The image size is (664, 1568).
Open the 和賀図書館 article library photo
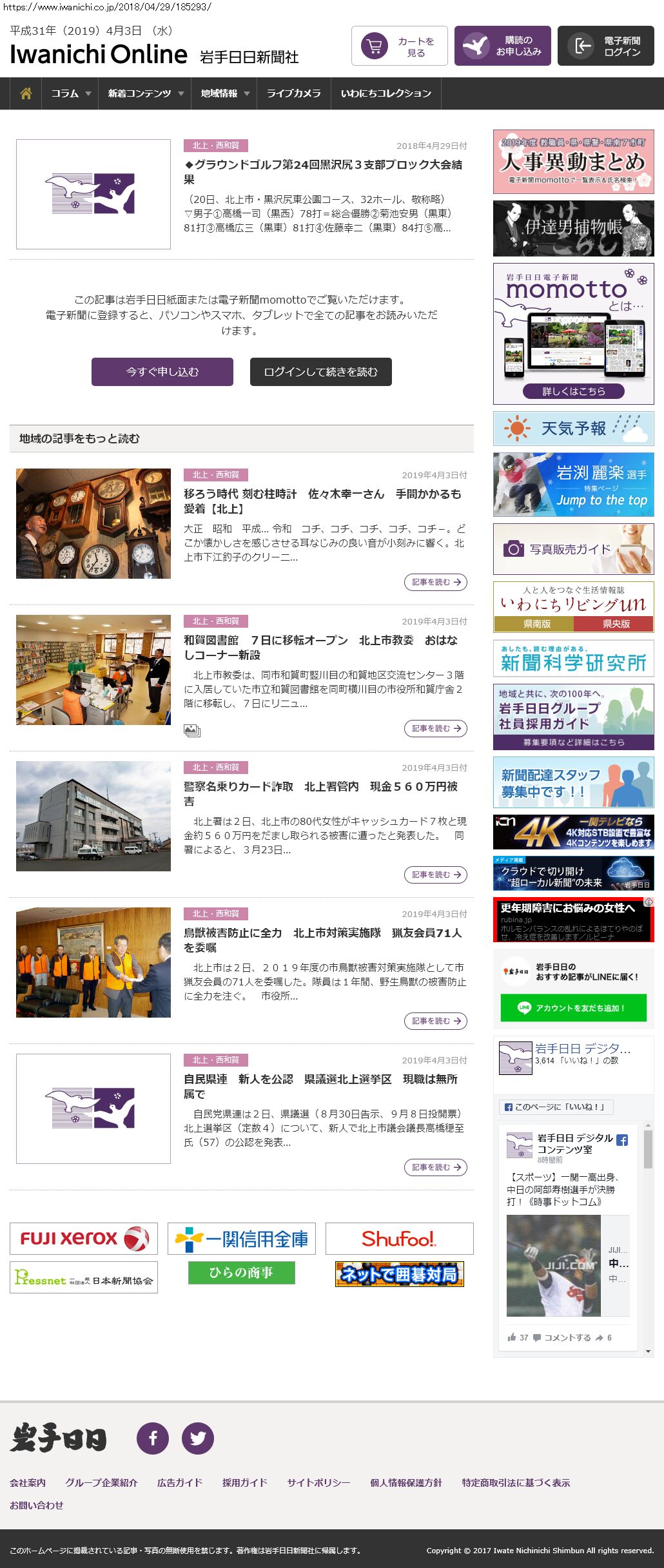(93, 670)
